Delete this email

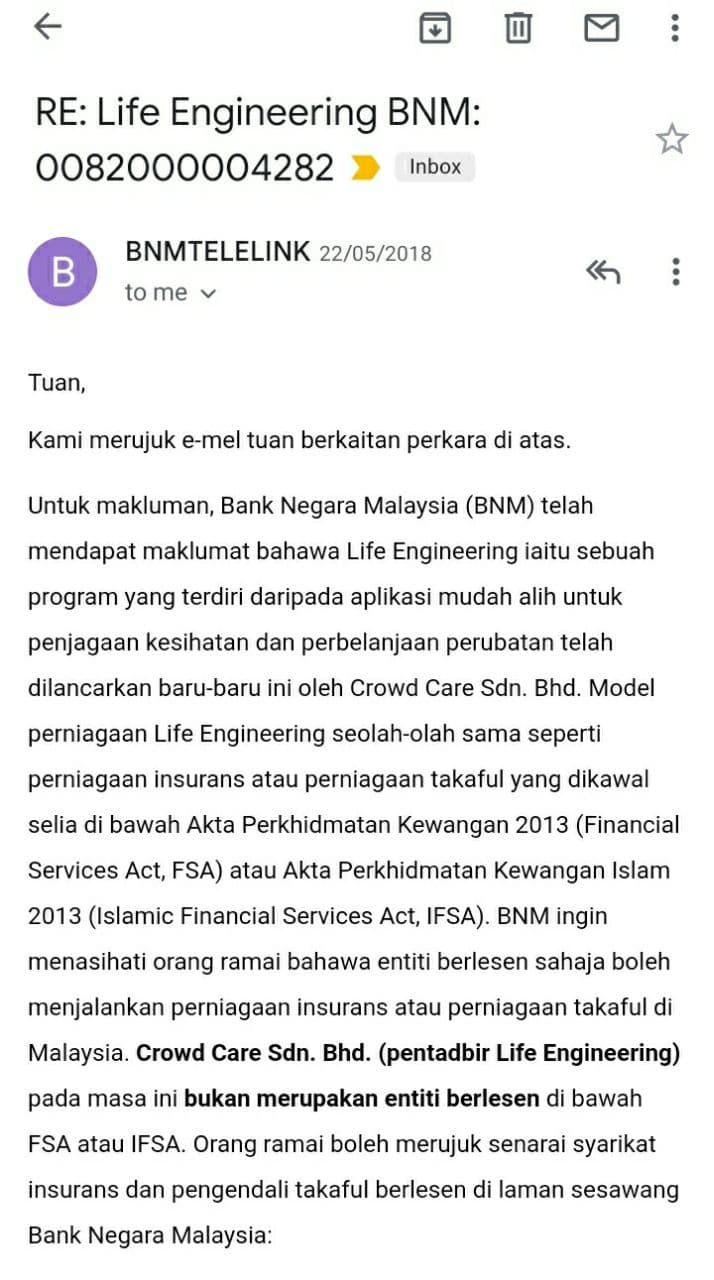517,28
